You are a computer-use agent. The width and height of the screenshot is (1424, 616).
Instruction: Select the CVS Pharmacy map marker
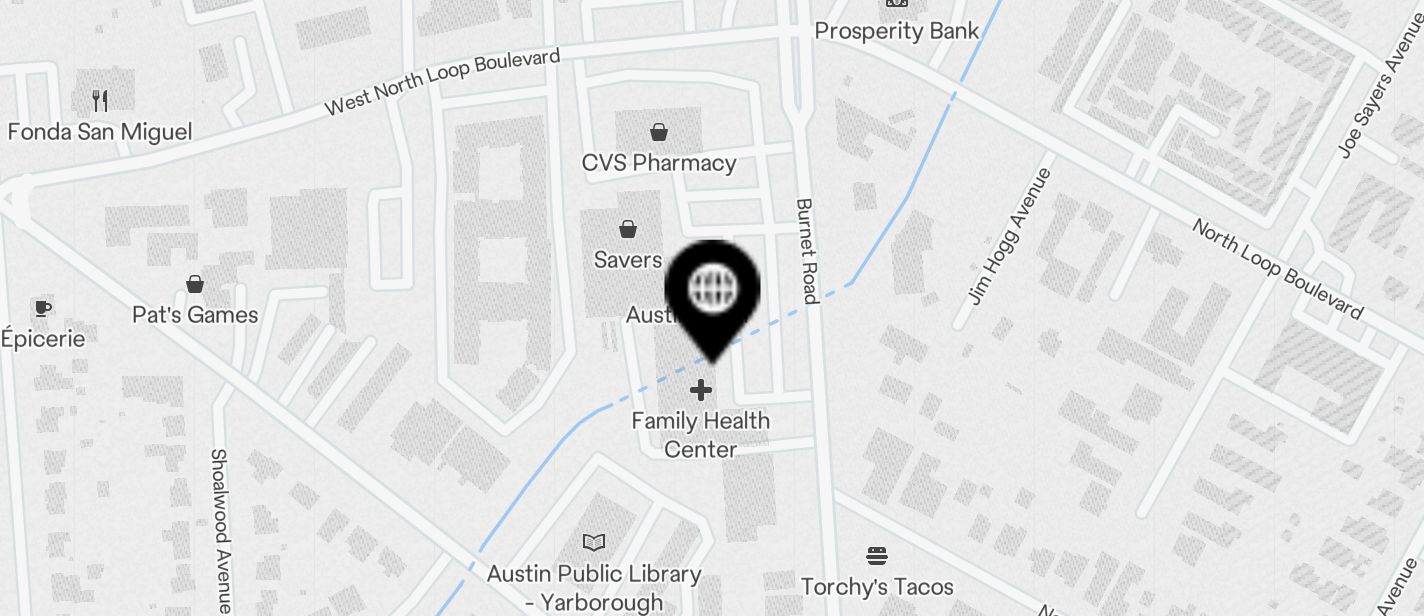coord(659,132)
